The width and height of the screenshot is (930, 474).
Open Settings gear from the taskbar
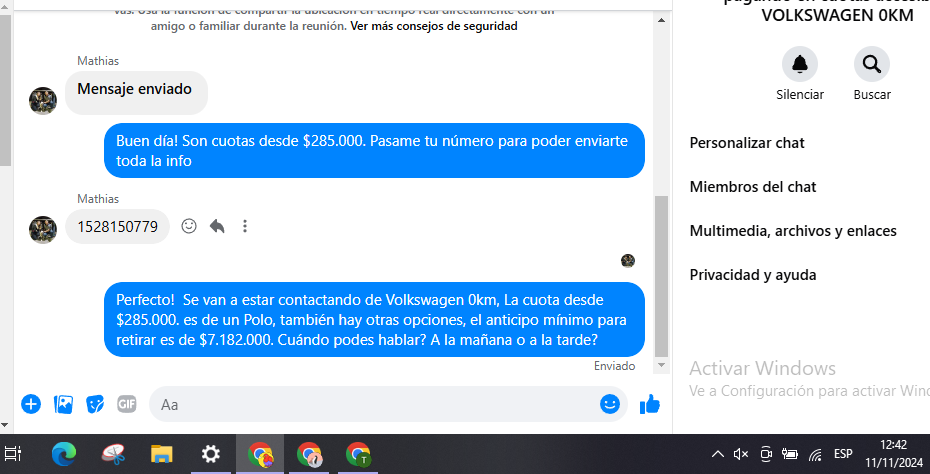(x=211, y=454)
